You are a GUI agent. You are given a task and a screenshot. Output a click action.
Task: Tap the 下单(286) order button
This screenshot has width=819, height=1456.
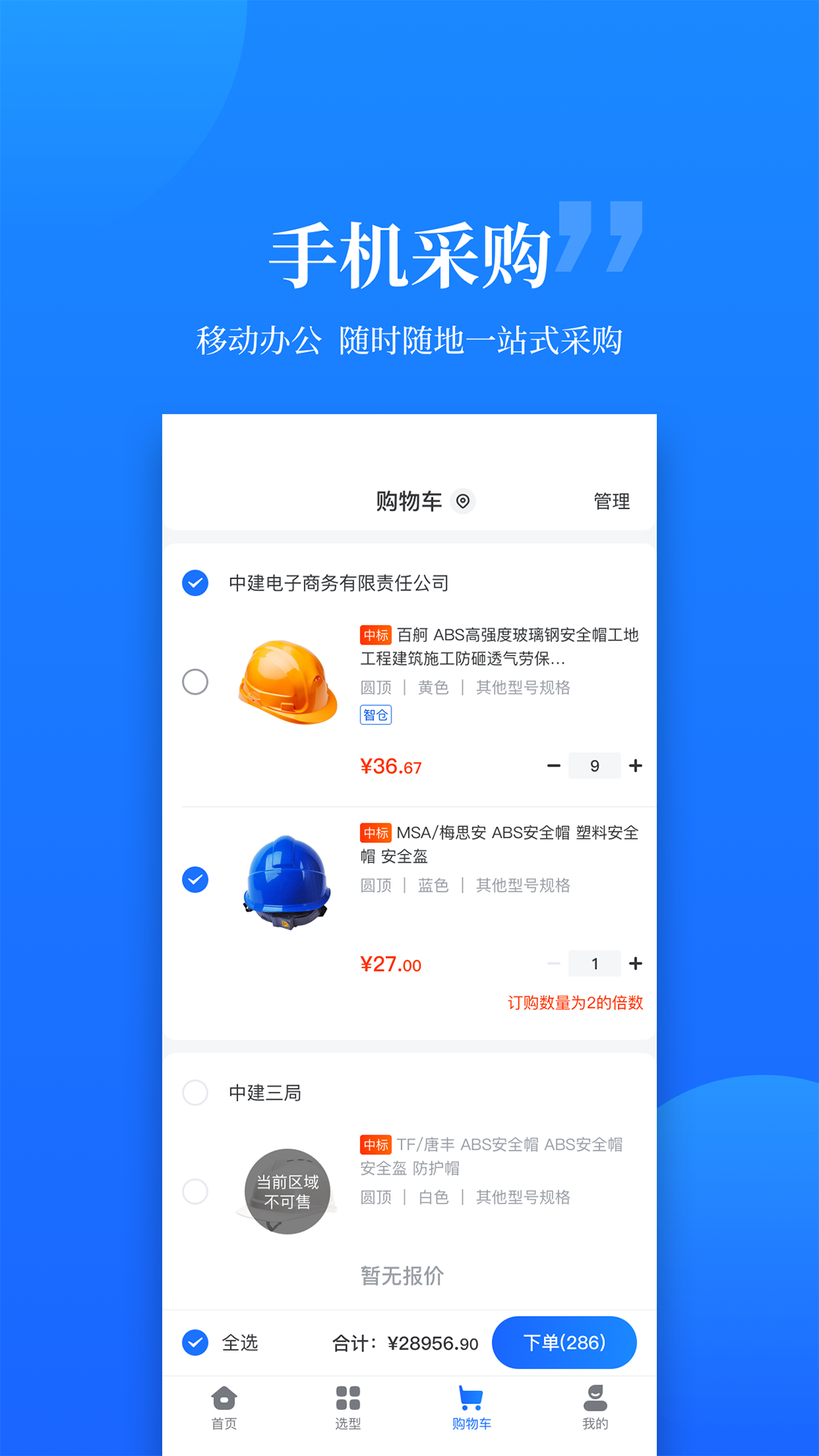pyautogui.click(x=564, y=1343)
